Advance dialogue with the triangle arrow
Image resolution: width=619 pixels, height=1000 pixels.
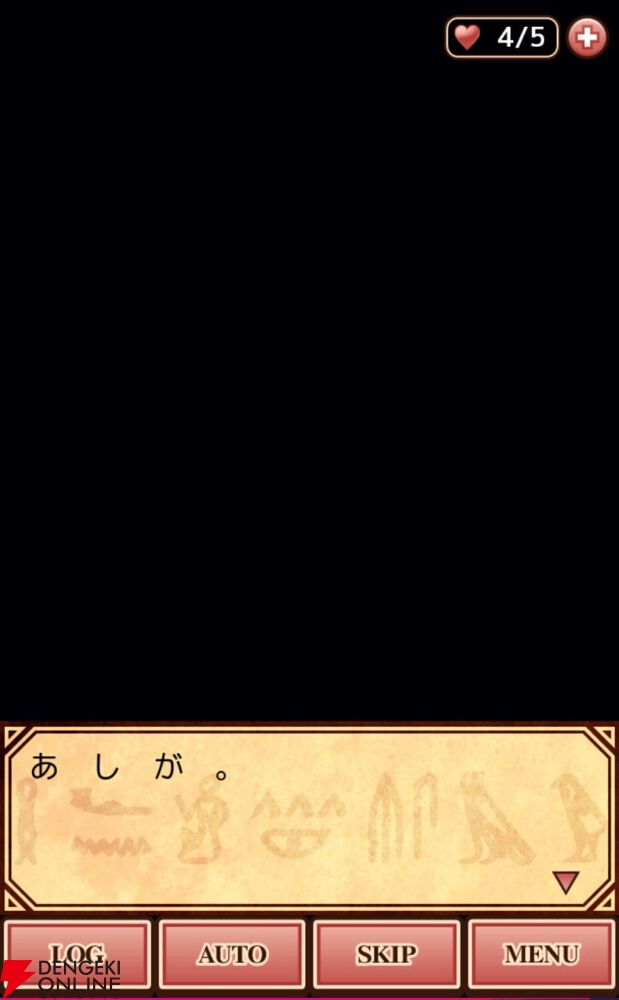[566, 882]
